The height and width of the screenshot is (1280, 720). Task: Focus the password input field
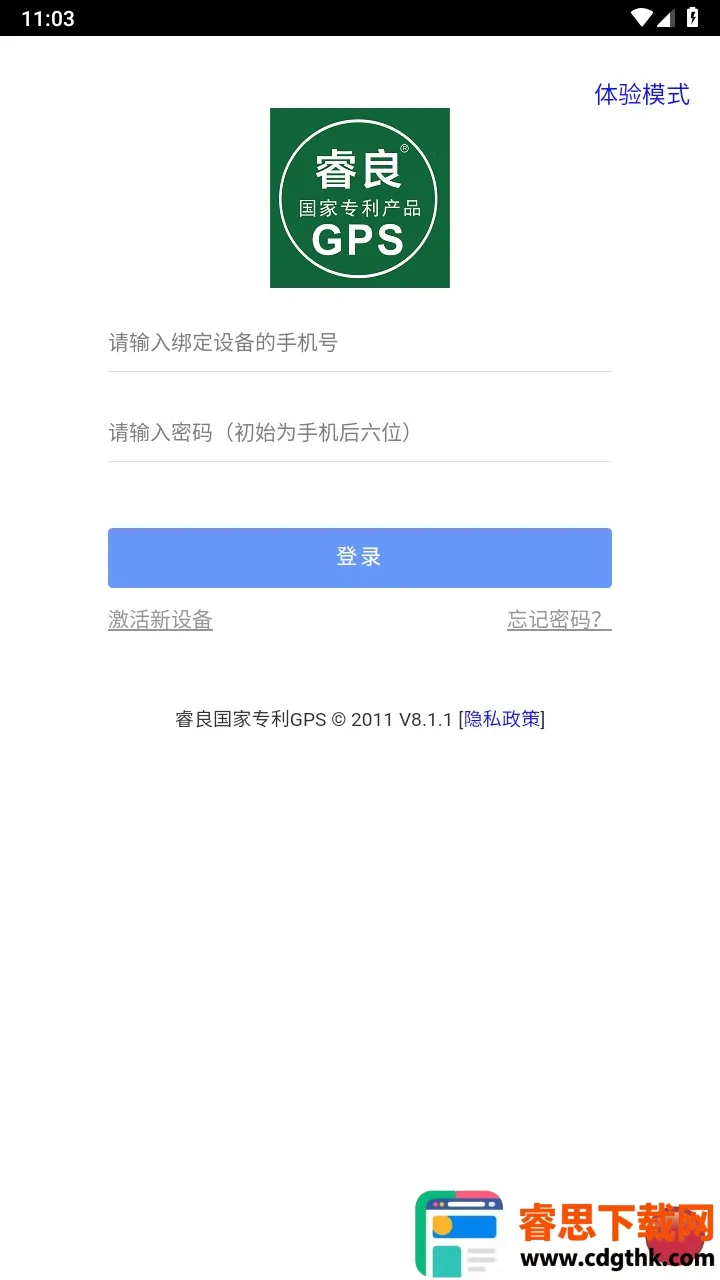tap(360, 432)
